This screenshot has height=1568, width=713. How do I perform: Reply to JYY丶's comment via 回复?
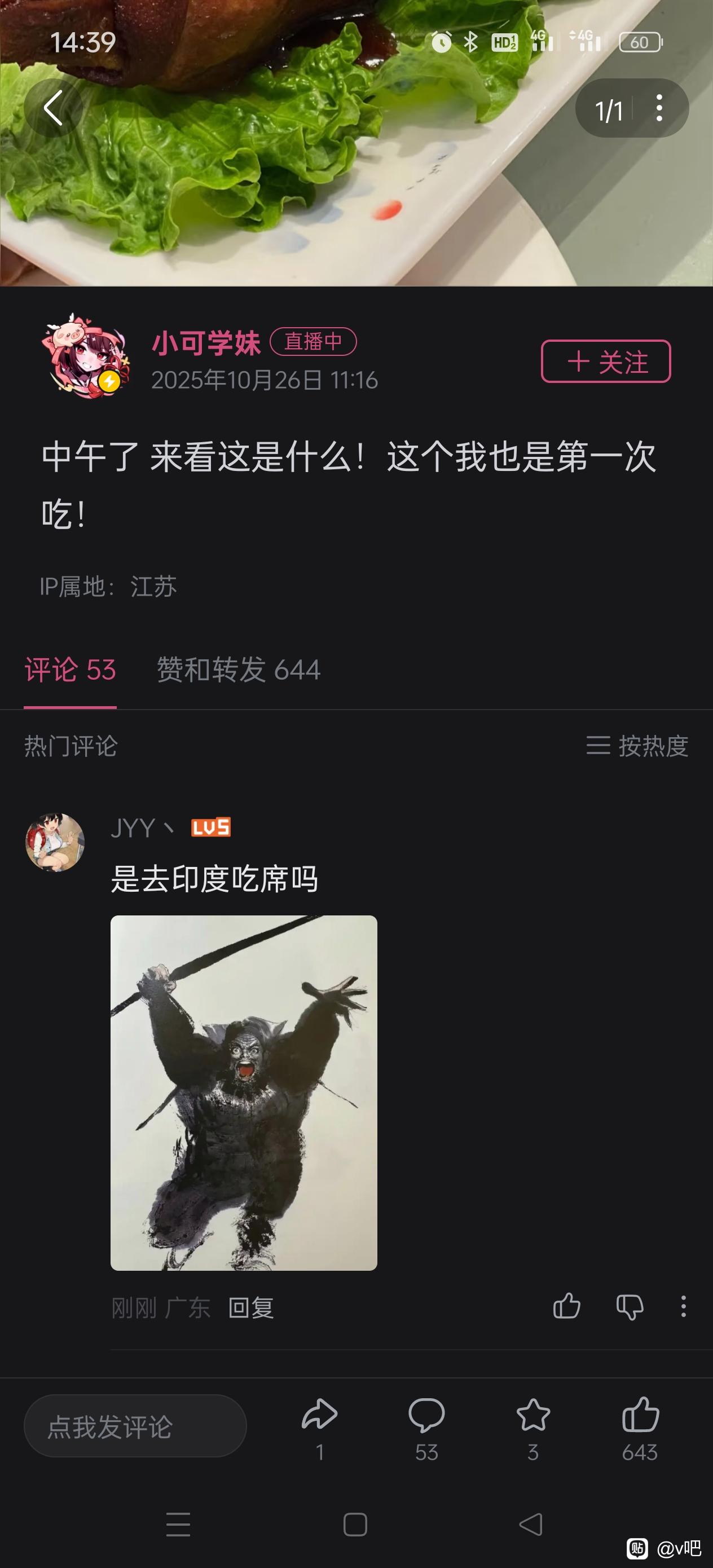coord(251,1307)
